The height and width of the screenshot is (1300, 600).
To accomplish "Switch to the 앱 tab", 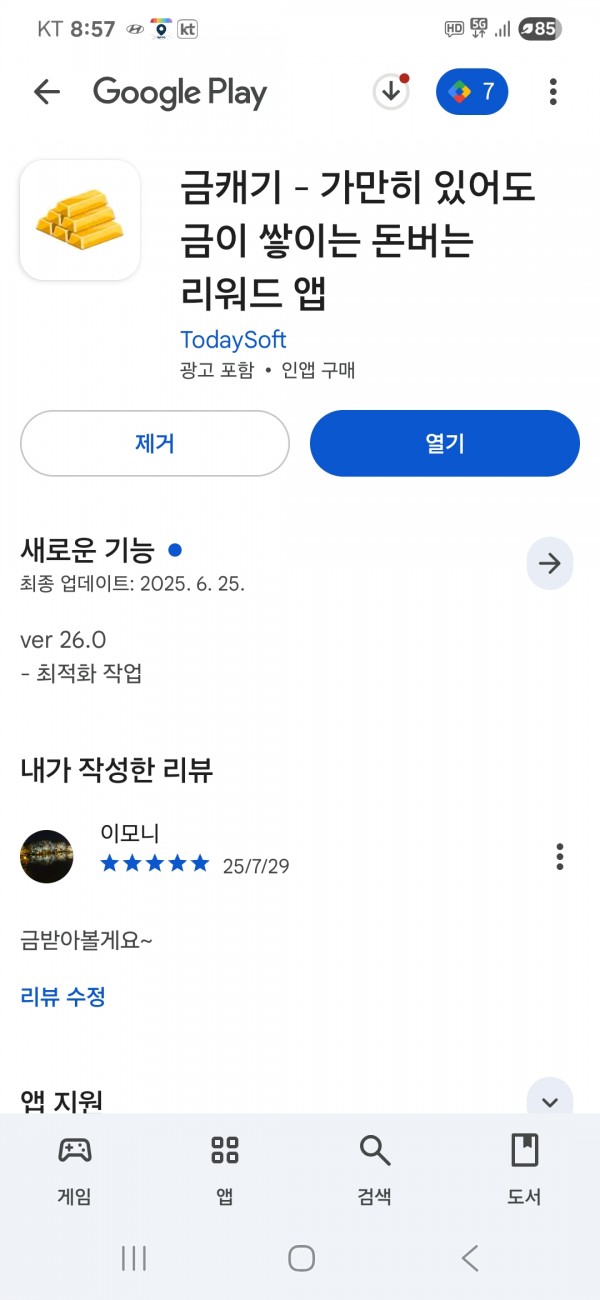I will point(225,1169).
